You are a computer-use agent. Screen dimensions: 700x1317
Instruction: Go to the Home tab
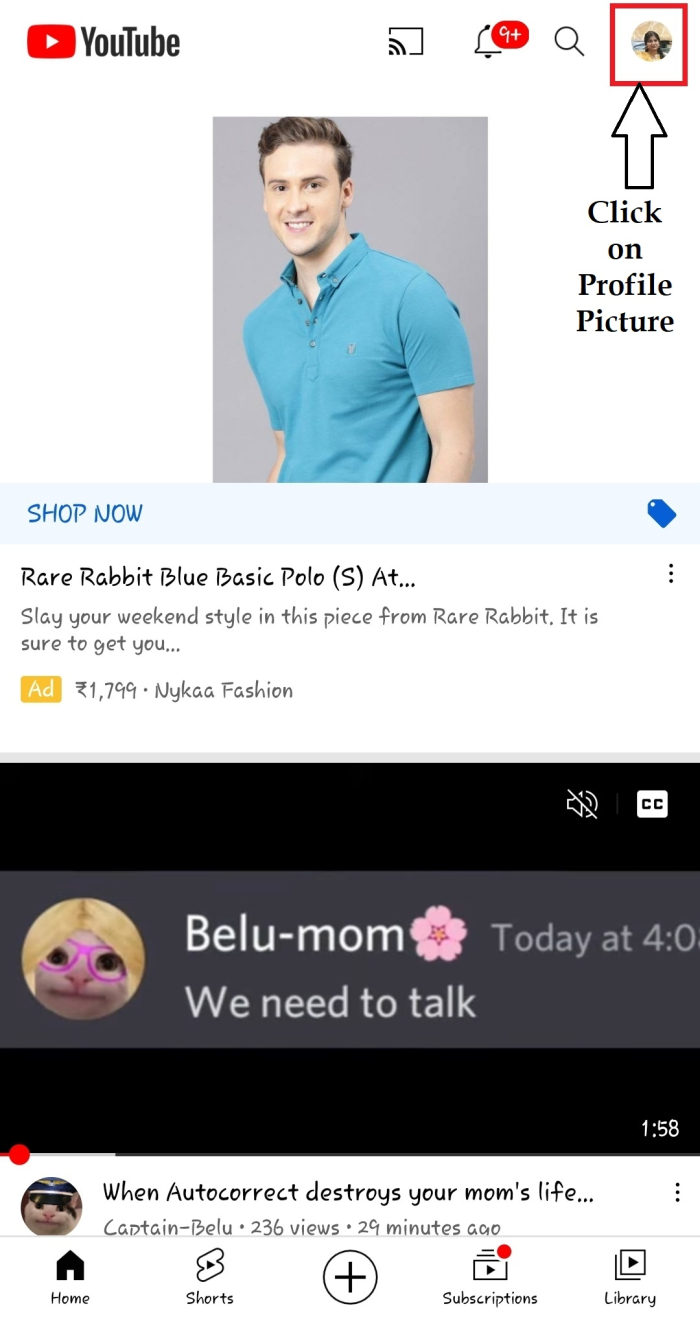pos(70,1277)
